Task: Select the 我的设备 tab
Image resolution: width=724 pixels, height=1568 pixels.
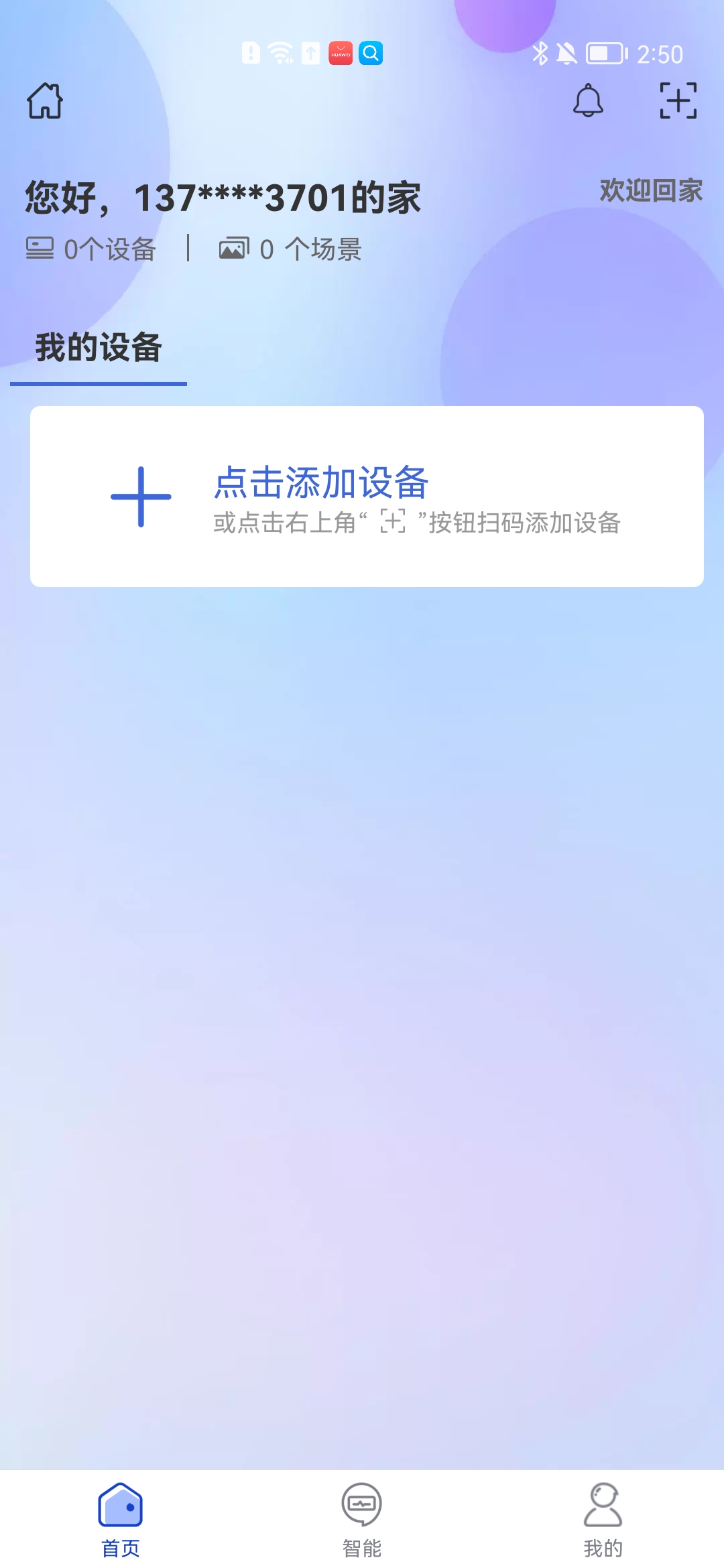Action: [x=99, y=348]
